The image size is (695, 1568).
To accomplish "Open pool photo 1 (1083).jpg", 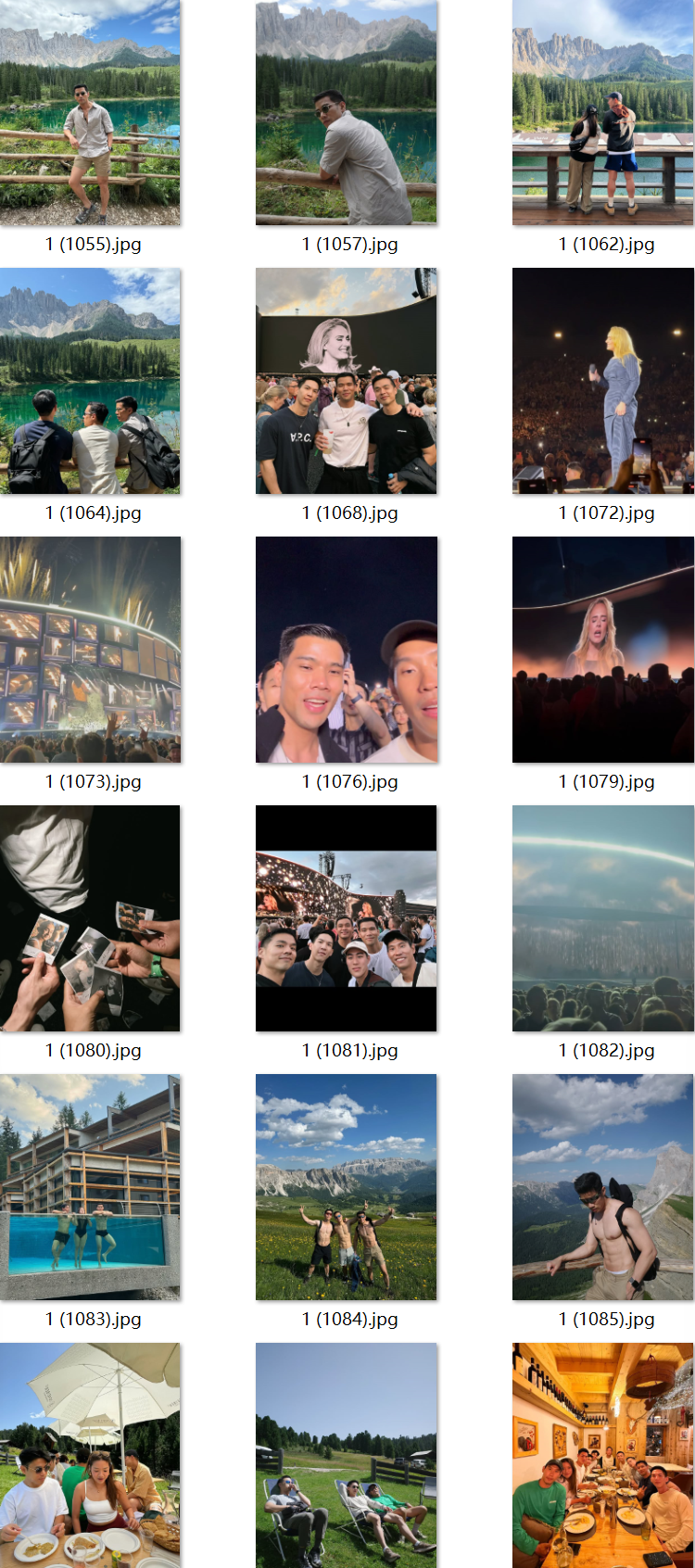I will [90, 1187].
